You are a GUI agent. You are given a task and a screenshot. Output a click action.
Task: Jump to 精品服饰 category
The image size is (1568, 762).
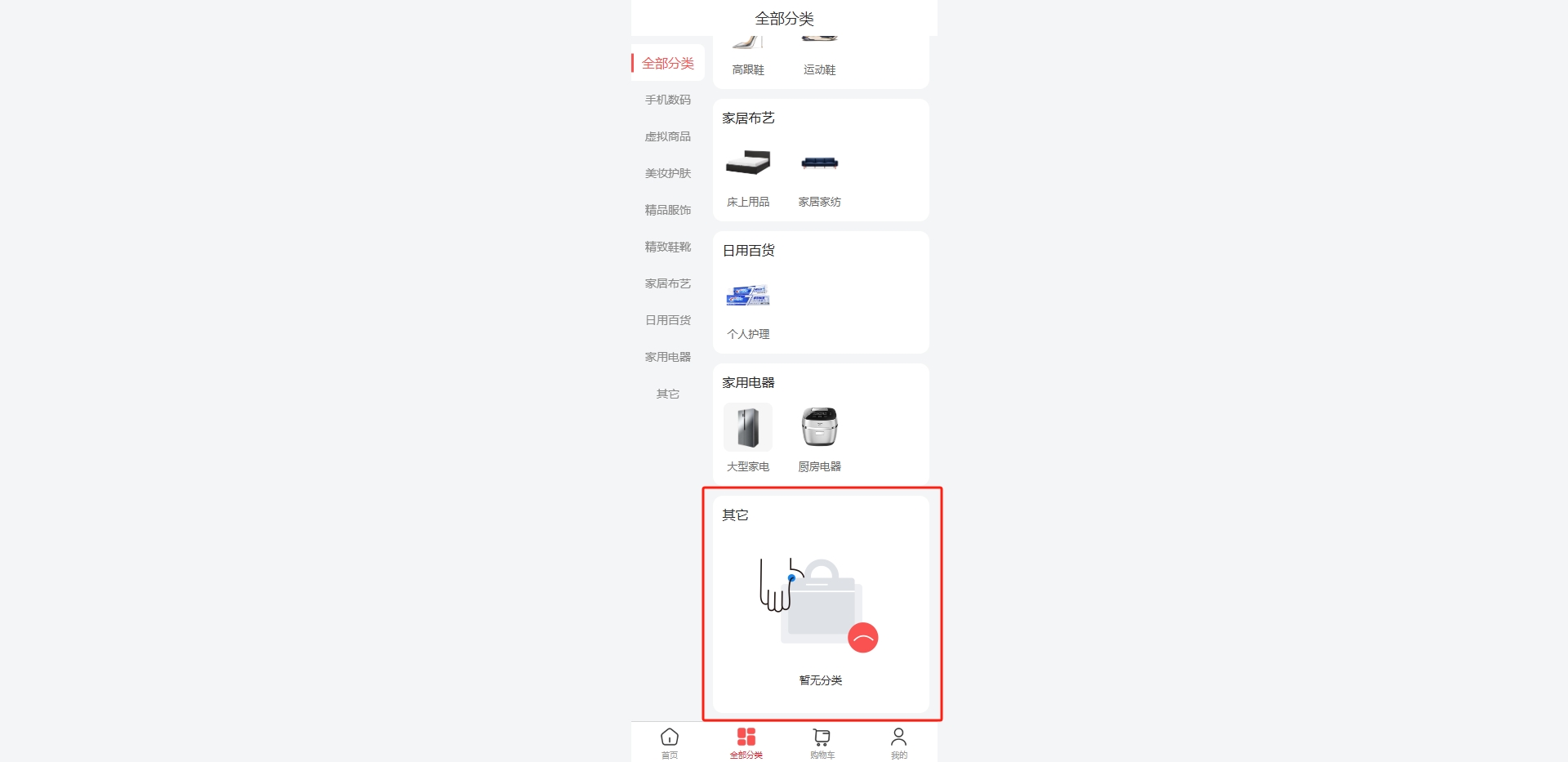[667, 210]
